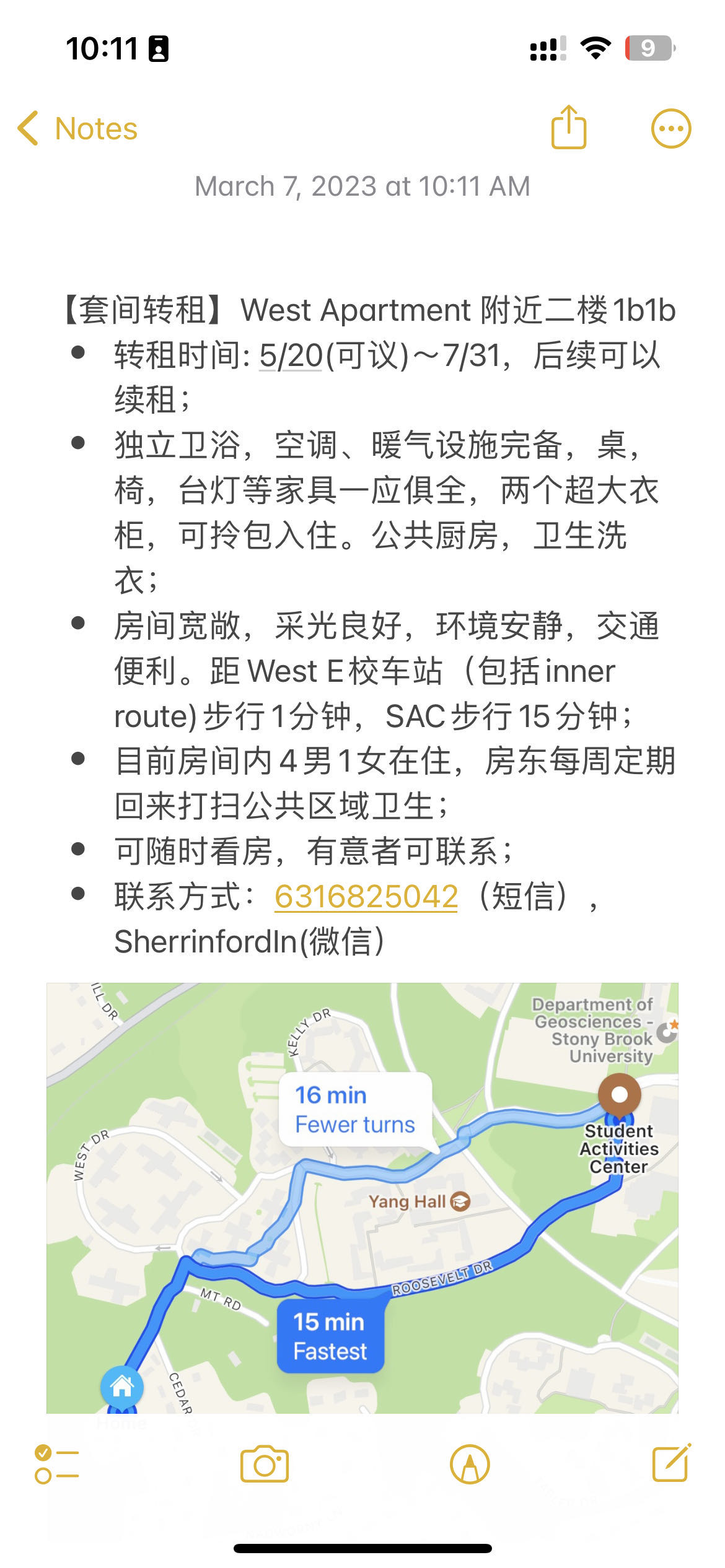Tap the phone number 6316825042

(366, 897)
